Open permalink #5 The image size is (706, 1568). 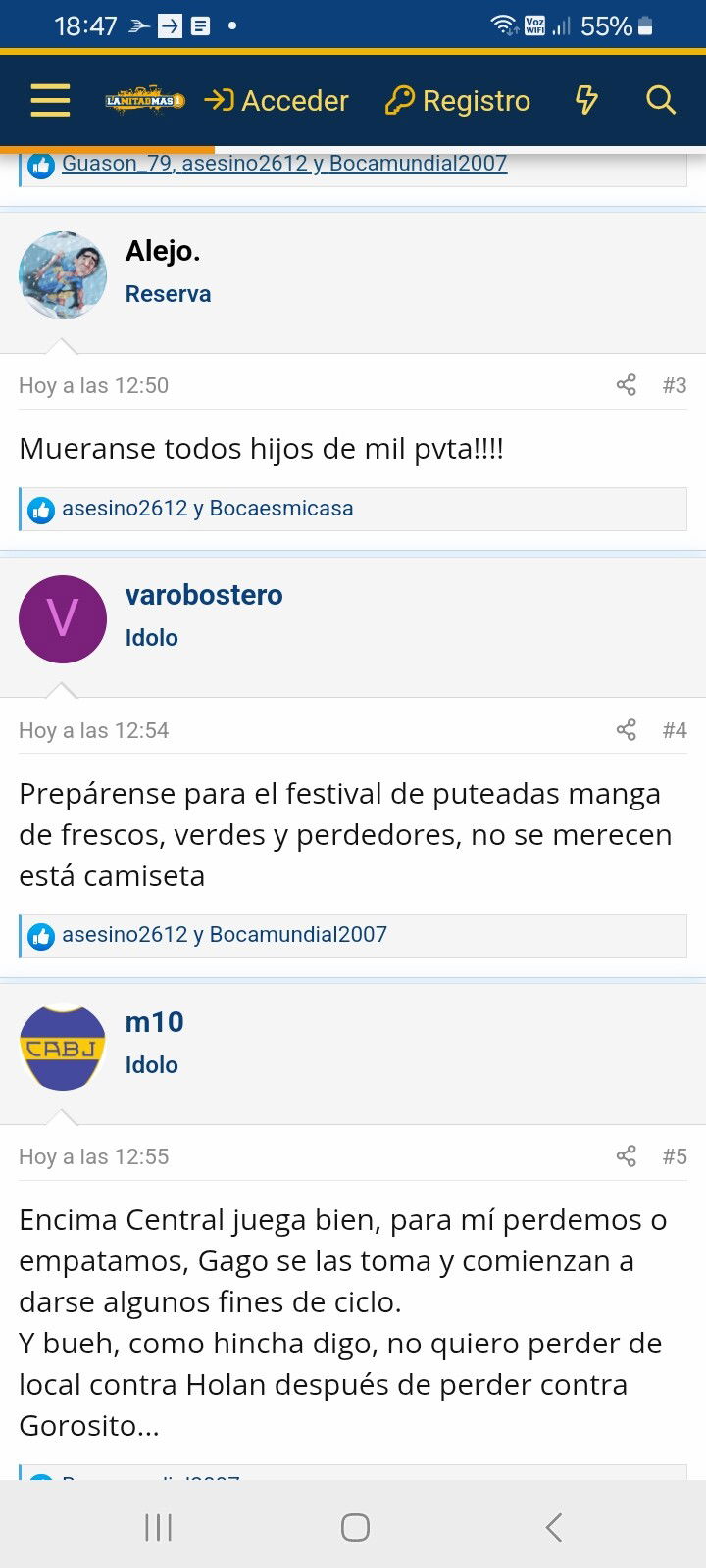[x=675, y=1156]
